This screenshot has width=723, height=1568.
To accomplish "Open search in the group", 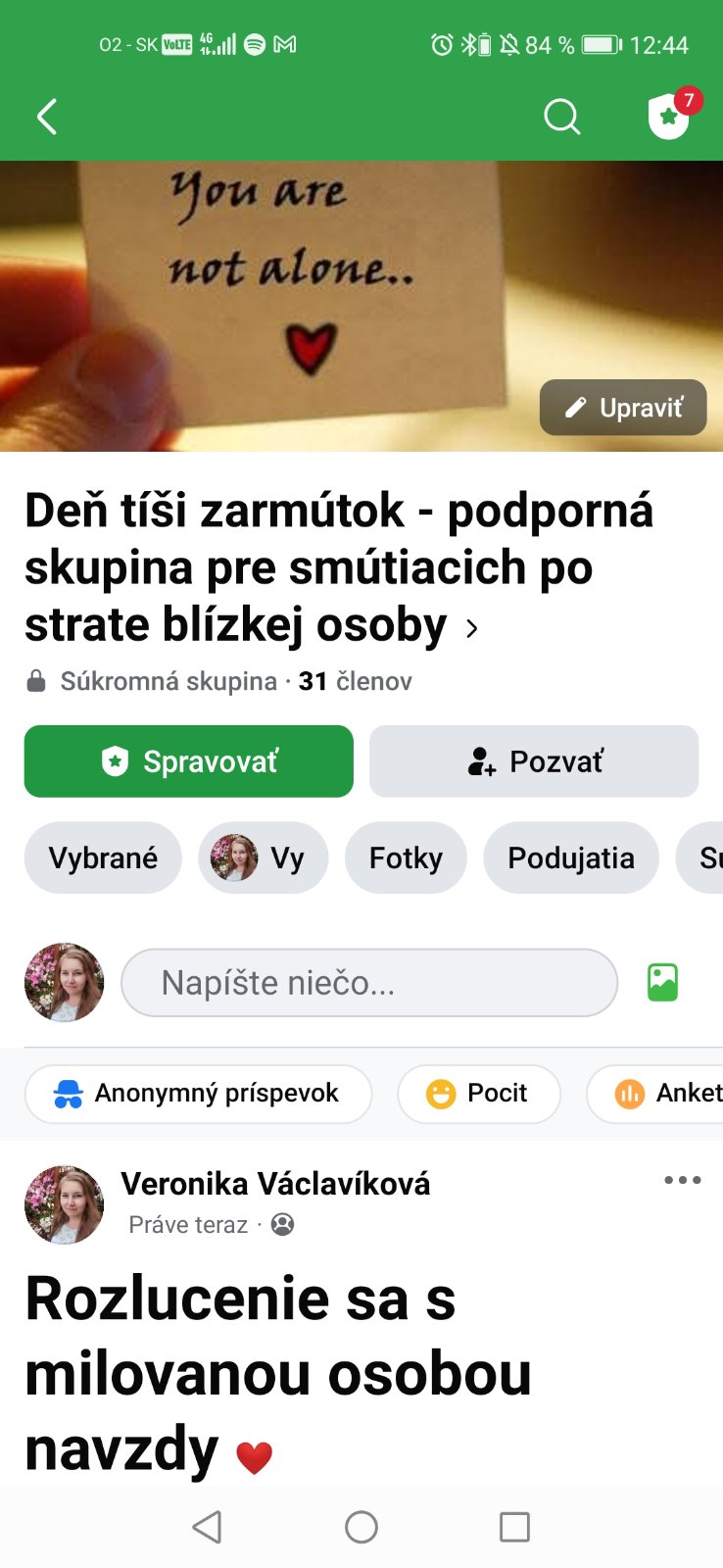I will [x=561, y=117].
